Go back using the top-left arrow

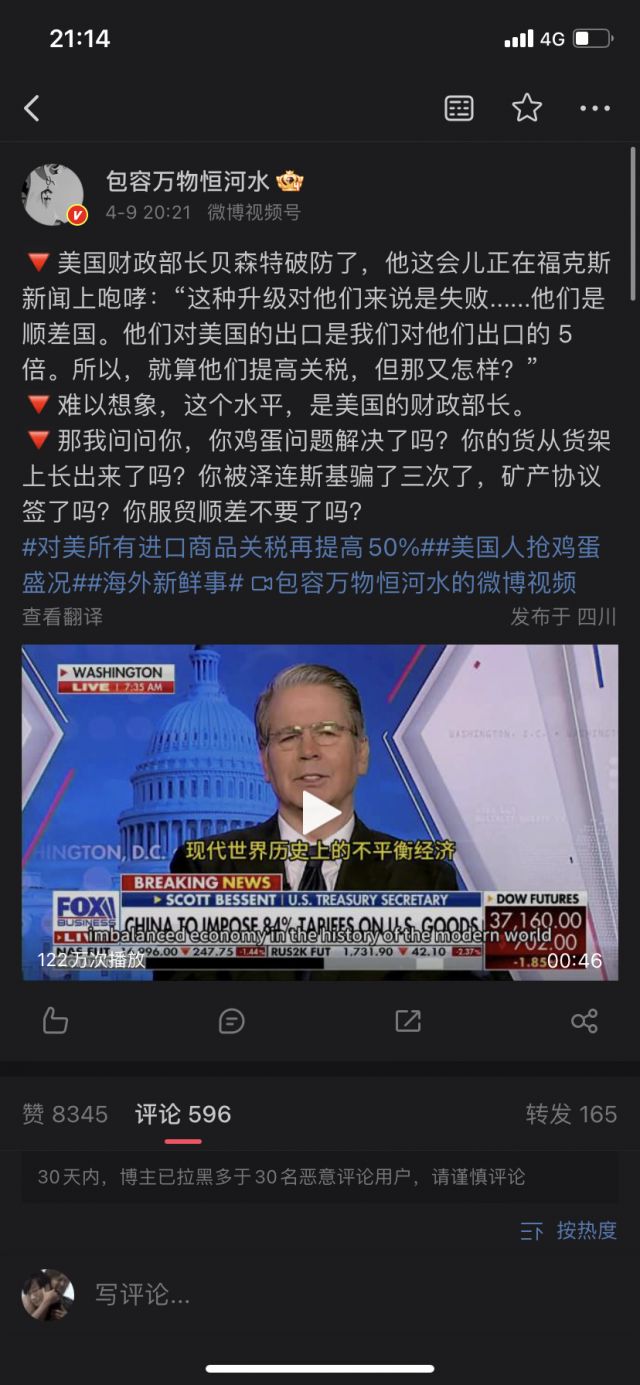point(32,108)
